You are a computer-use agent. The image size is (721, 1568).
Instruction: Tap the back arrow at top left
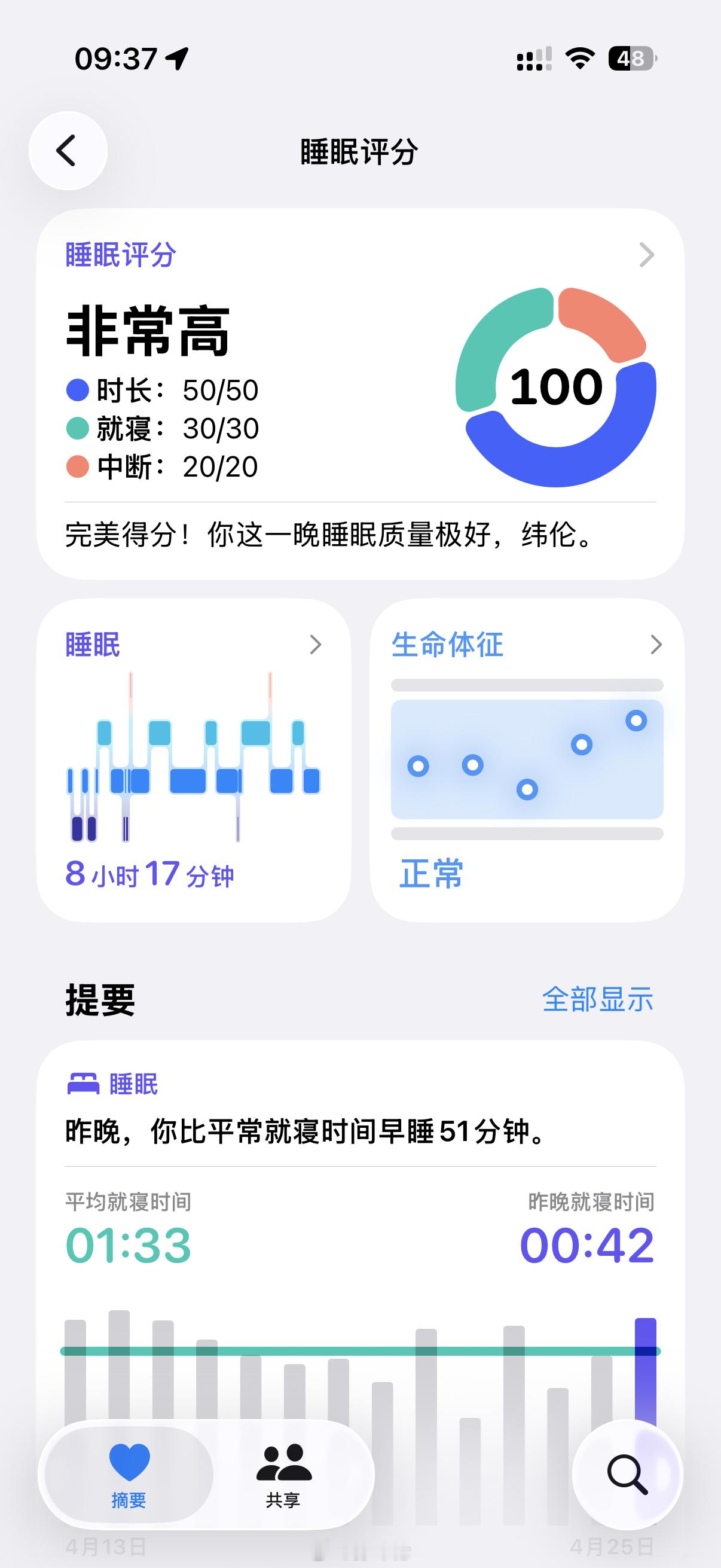(67, 151)
